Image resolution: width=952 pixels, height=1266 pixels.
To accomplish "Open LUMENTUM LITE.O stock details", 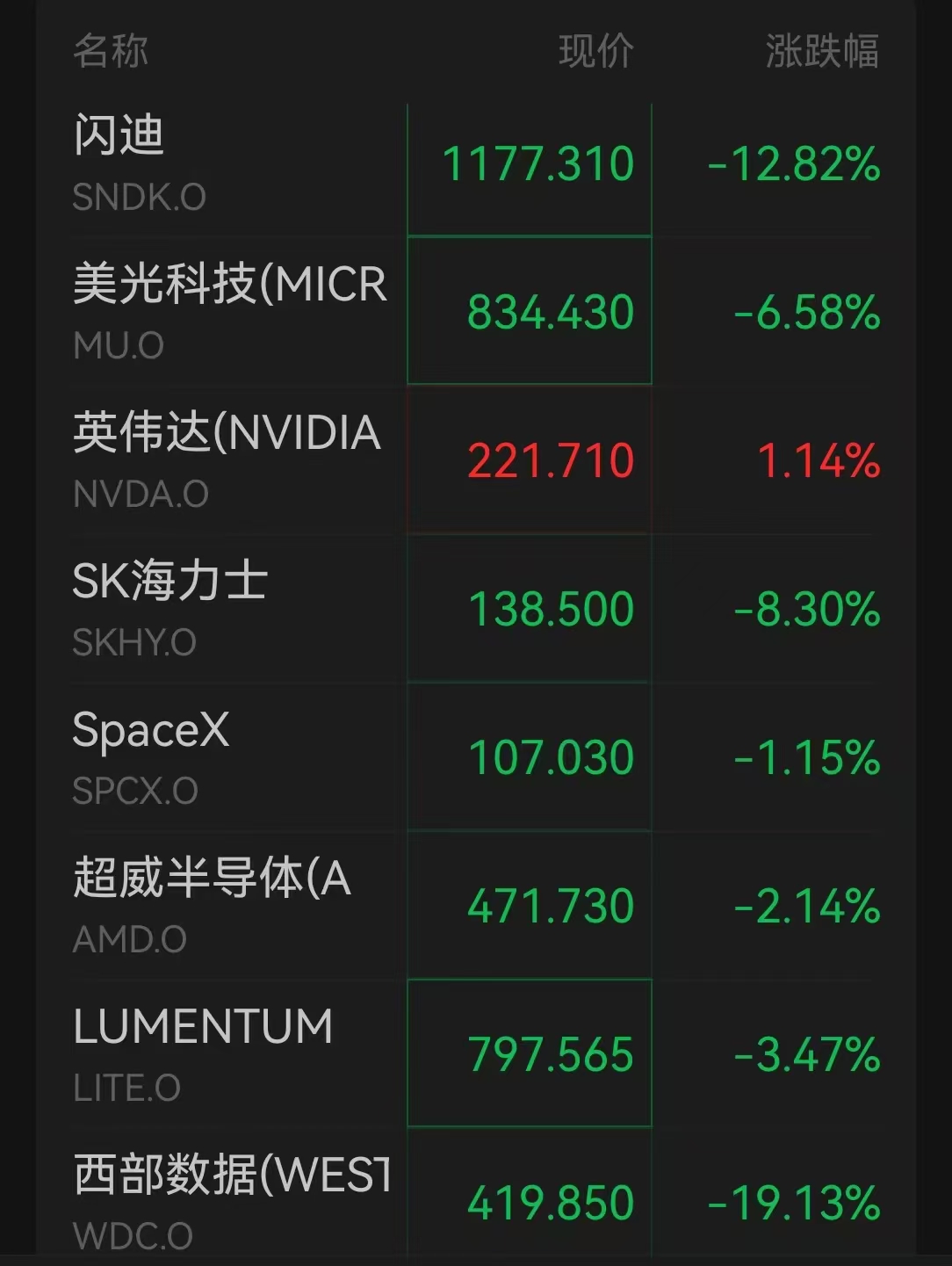I will coord(476,1054).
